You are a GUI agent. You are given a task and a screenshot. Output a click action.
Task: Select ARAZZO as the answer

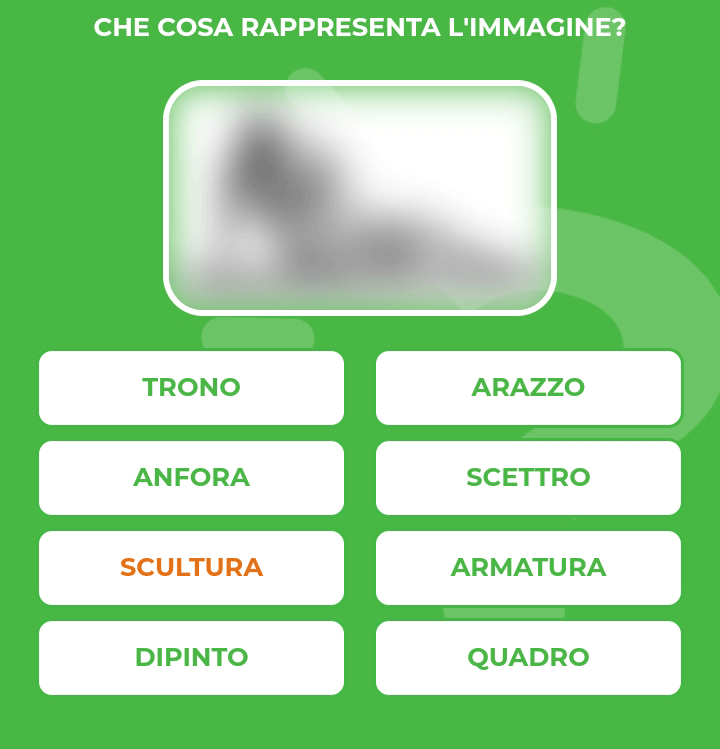[528, 387]
